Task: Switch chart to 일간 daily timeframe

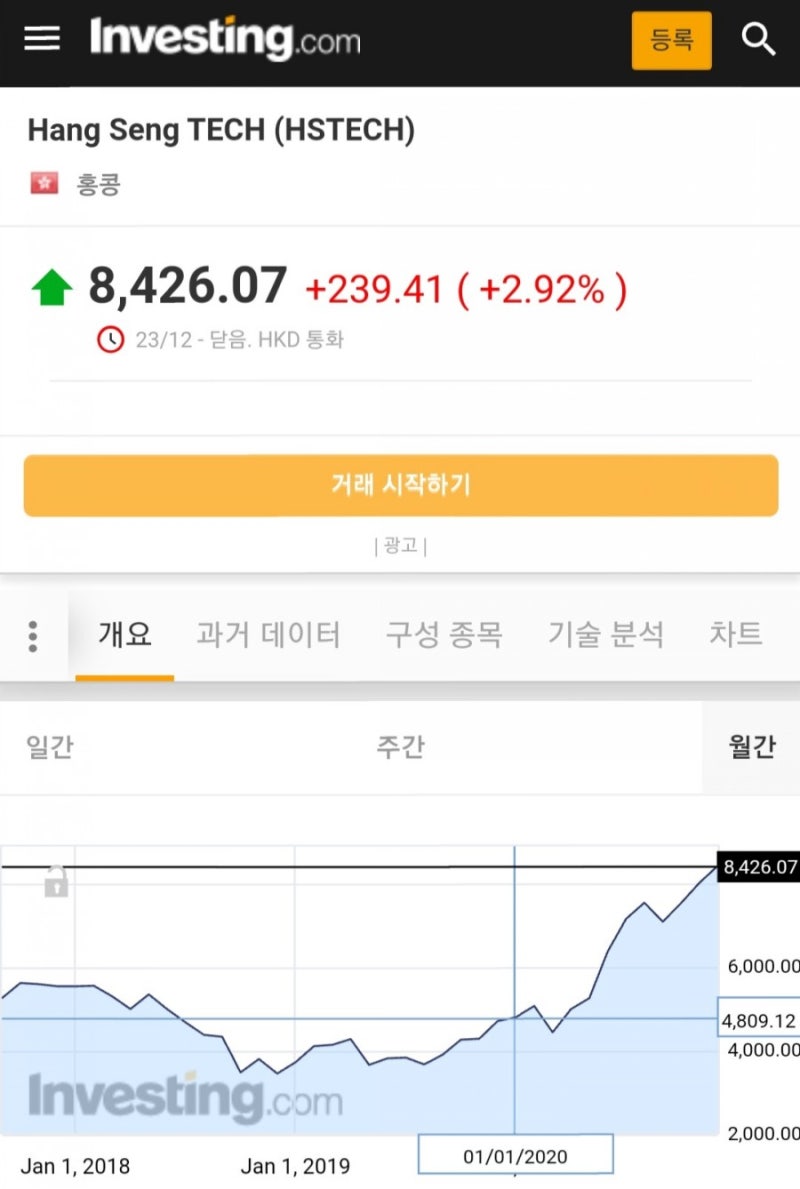Action: [49, 745]
